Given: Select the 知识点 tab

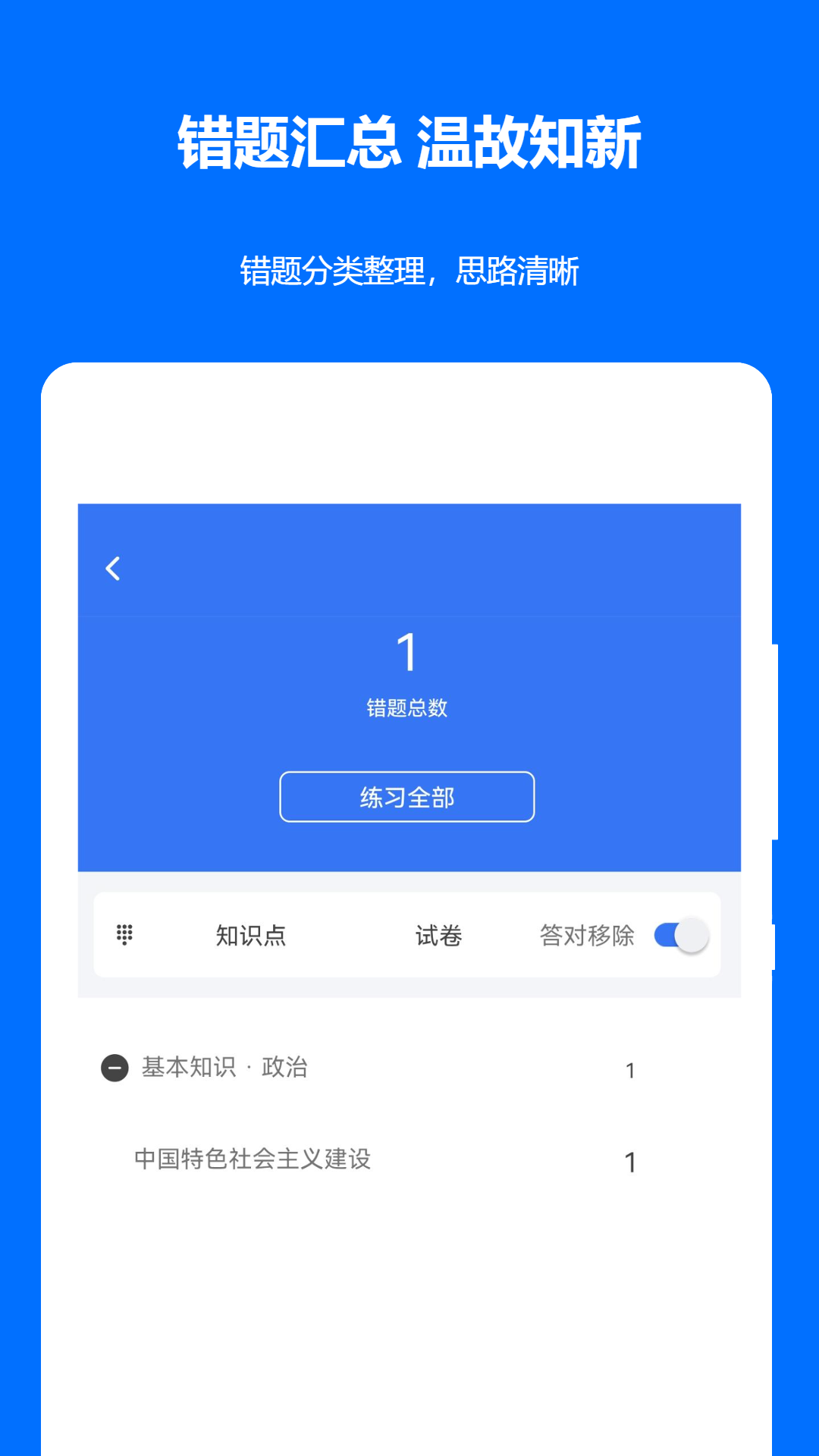Looking at the screenshot, I should click(250, 936).
